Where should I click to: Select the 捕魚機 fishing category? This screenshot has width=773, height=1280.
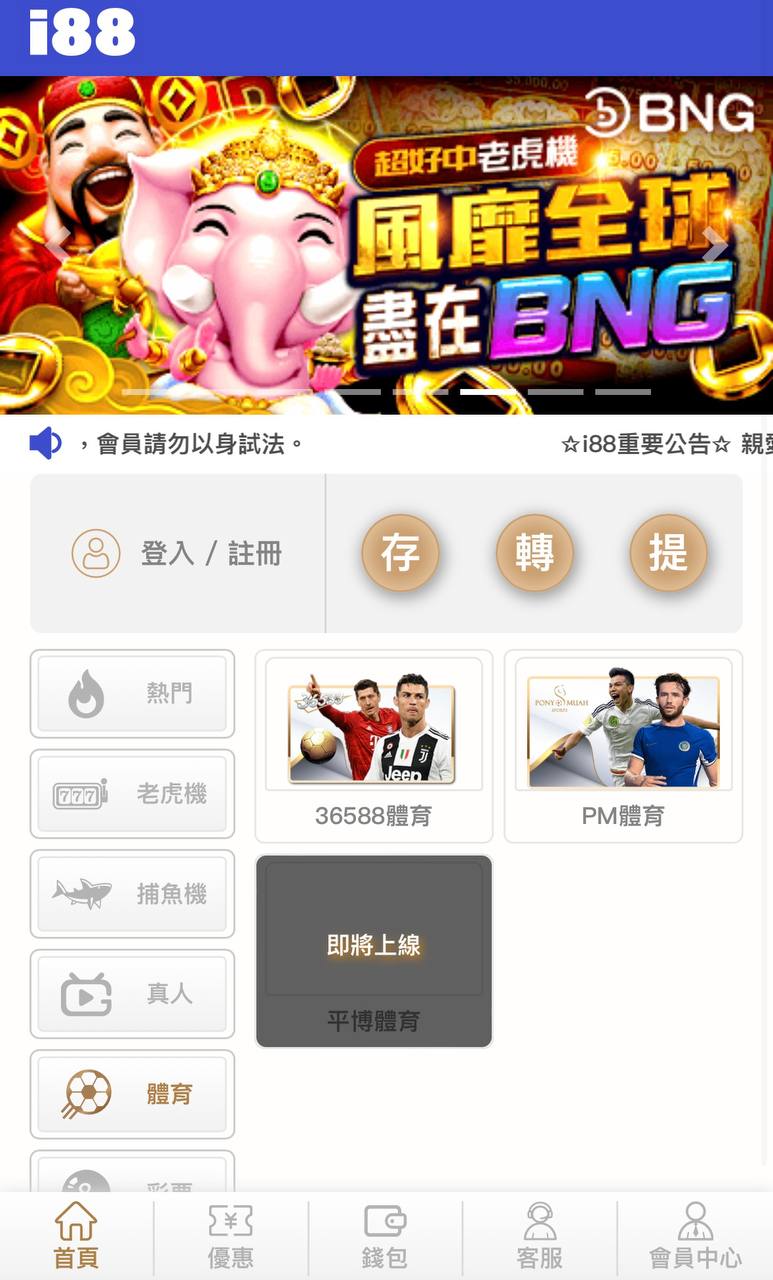point(132,894)
